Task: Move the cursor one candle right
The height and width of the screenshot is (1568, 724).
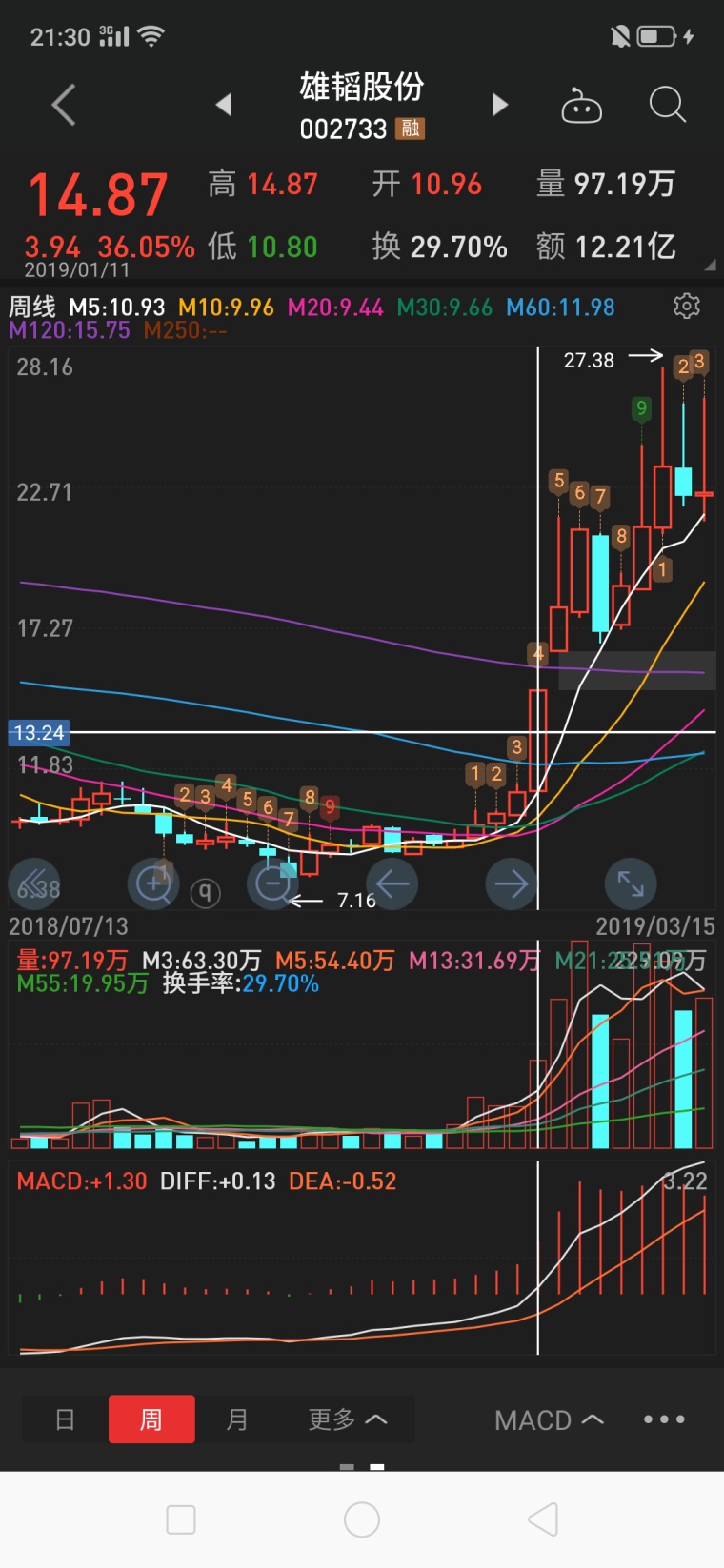Action: pyautogui.click(x=511, y=883)
